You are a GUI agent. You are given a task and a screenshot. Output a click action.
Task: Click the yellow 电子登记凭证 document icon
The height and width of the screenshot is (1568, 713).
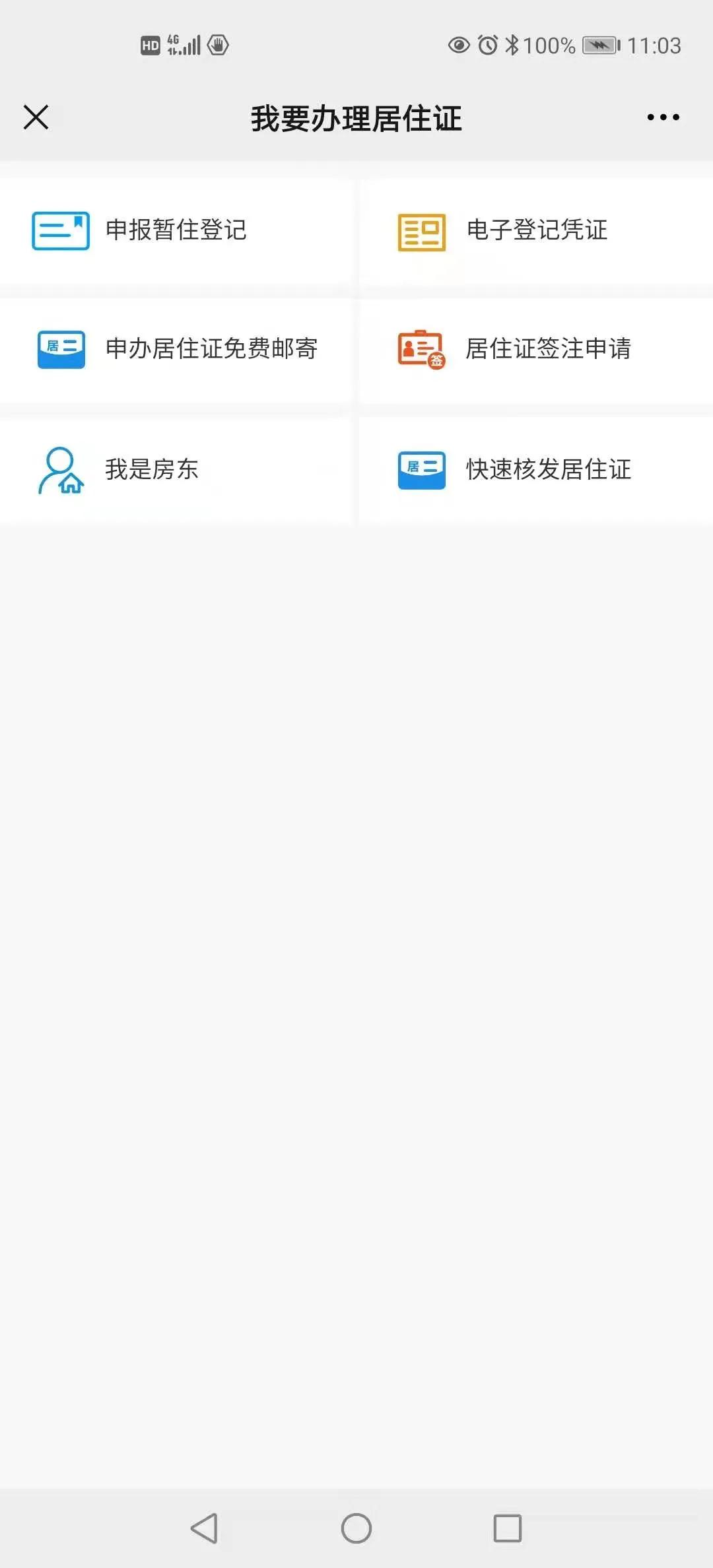tap(423, 231)
